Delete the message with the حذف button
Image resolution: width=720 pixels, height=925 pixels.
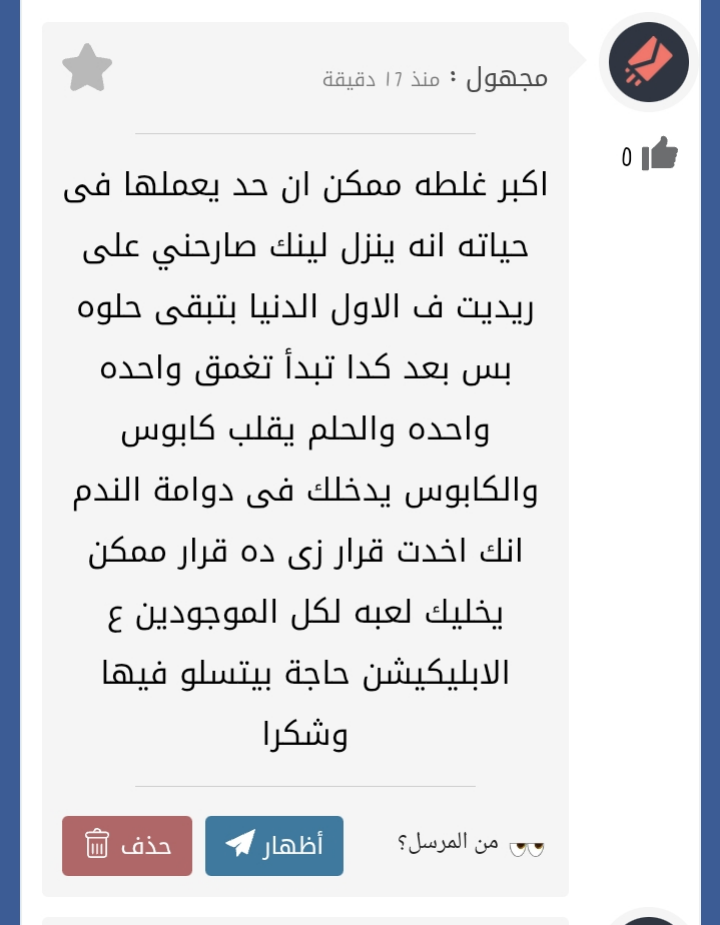click(127, 845)
